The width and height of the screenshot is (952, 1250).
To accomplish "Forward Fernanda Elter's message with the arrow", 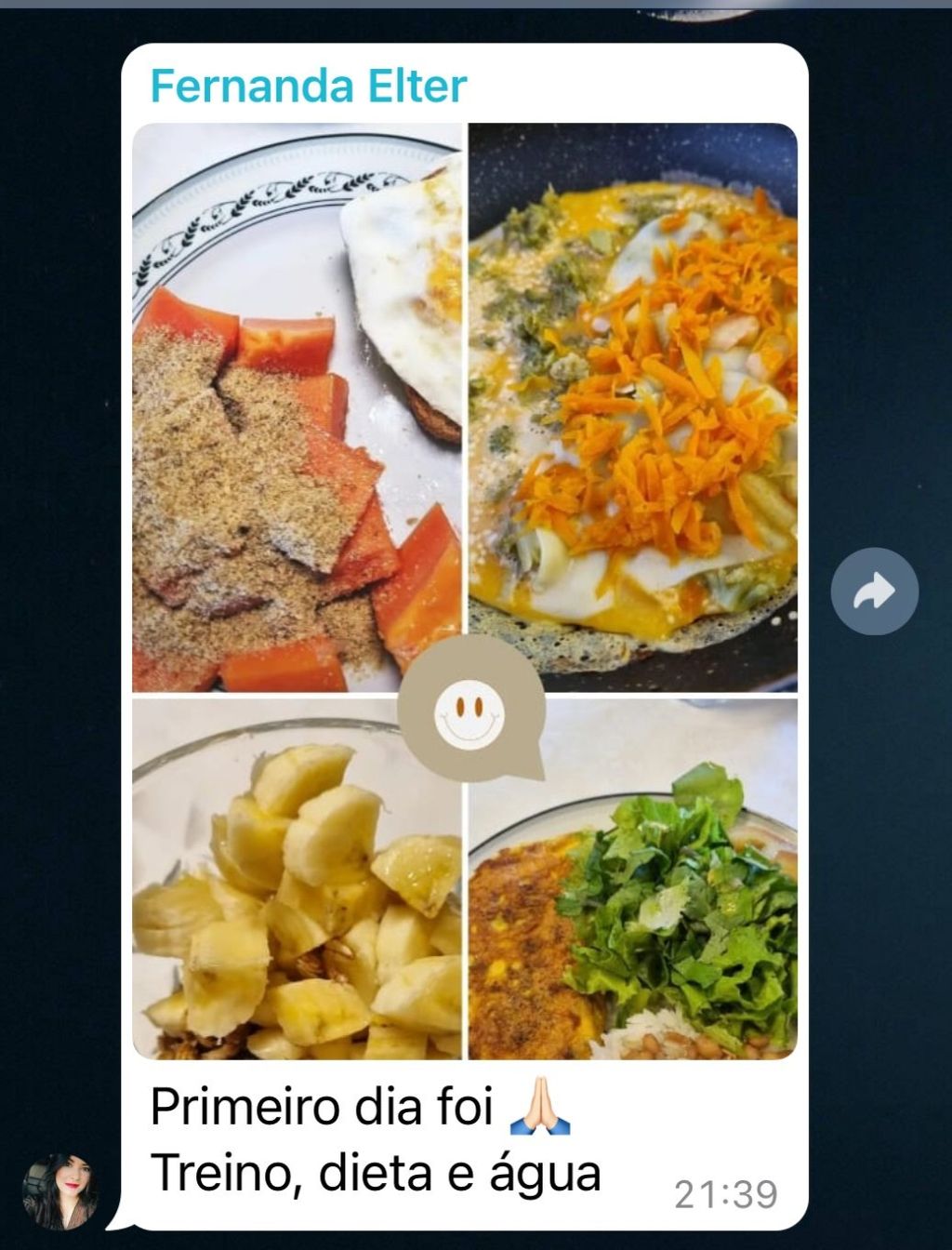I will coord(874,592).
